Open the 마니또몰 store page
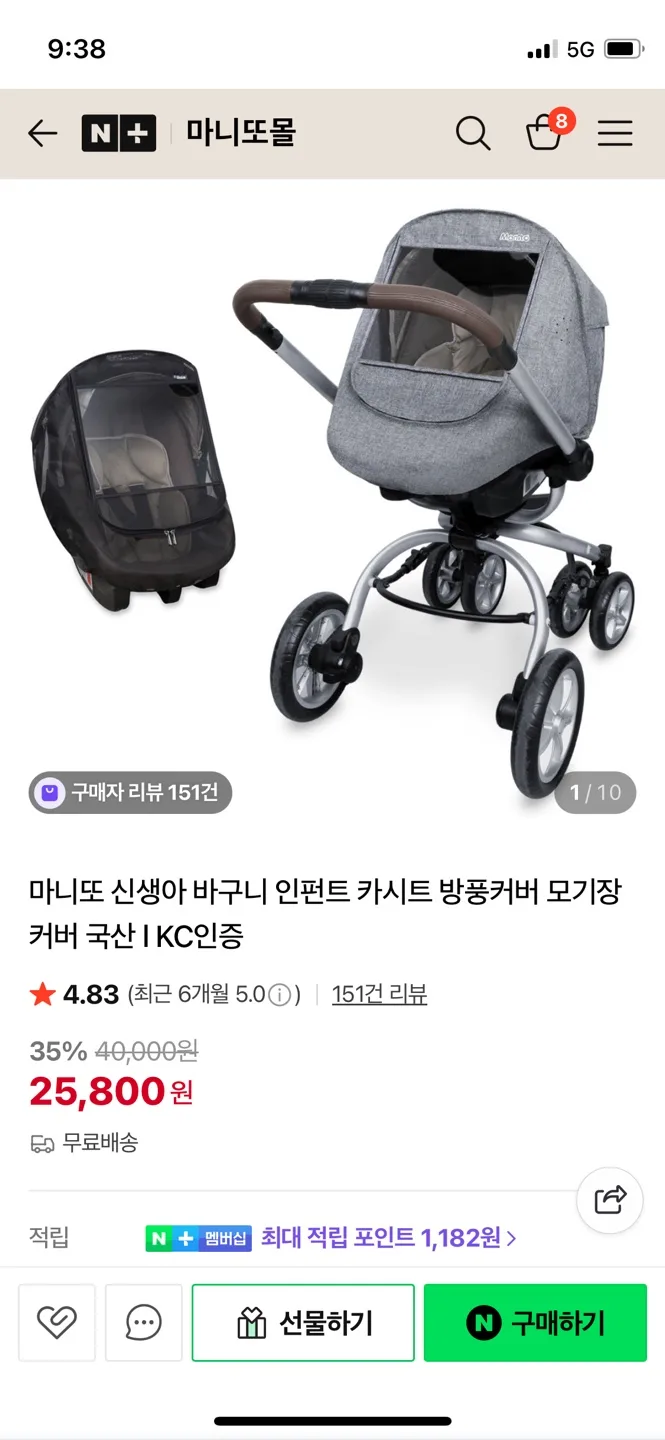This screenshot has width=665, height=1440. pos(241,133)
